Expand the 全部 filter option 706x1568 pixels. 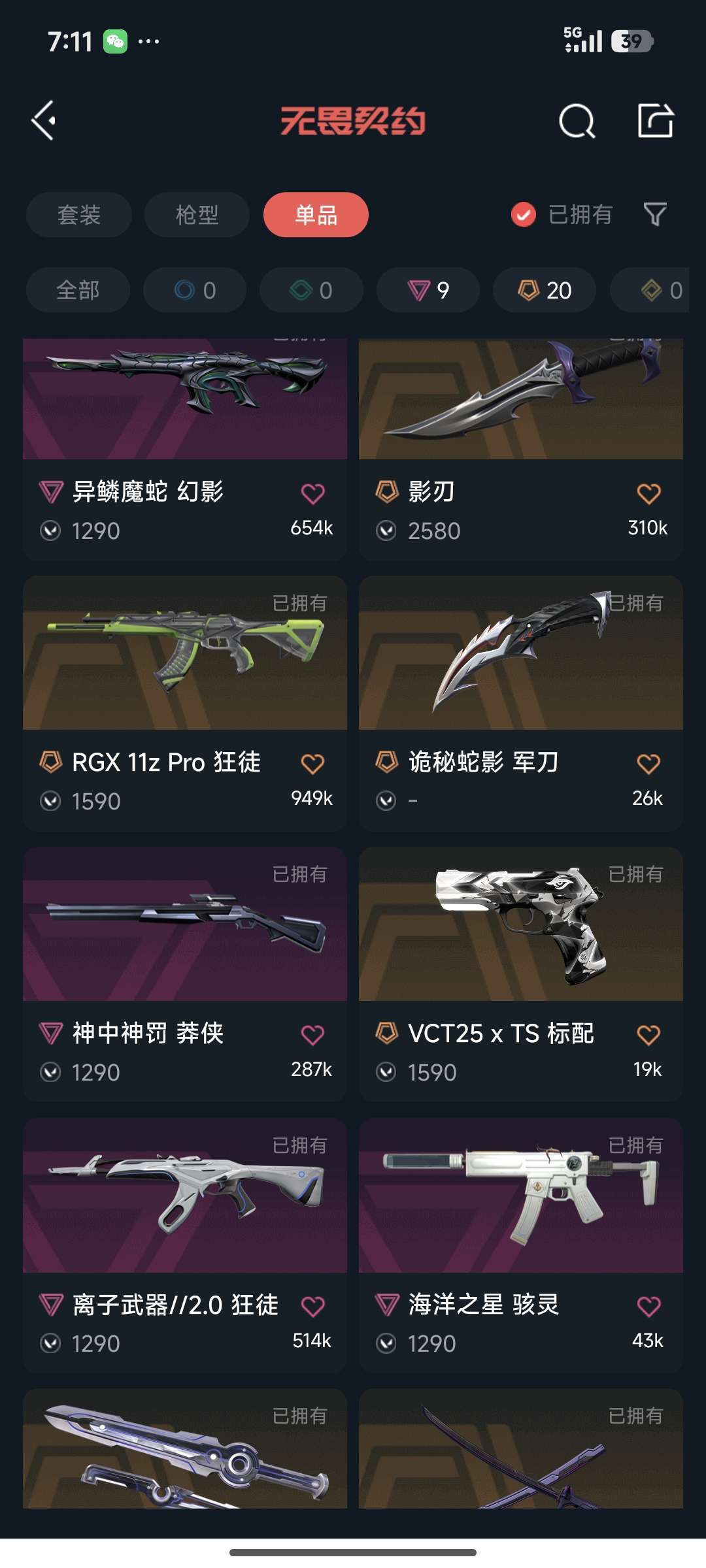[x=78, y=289]
